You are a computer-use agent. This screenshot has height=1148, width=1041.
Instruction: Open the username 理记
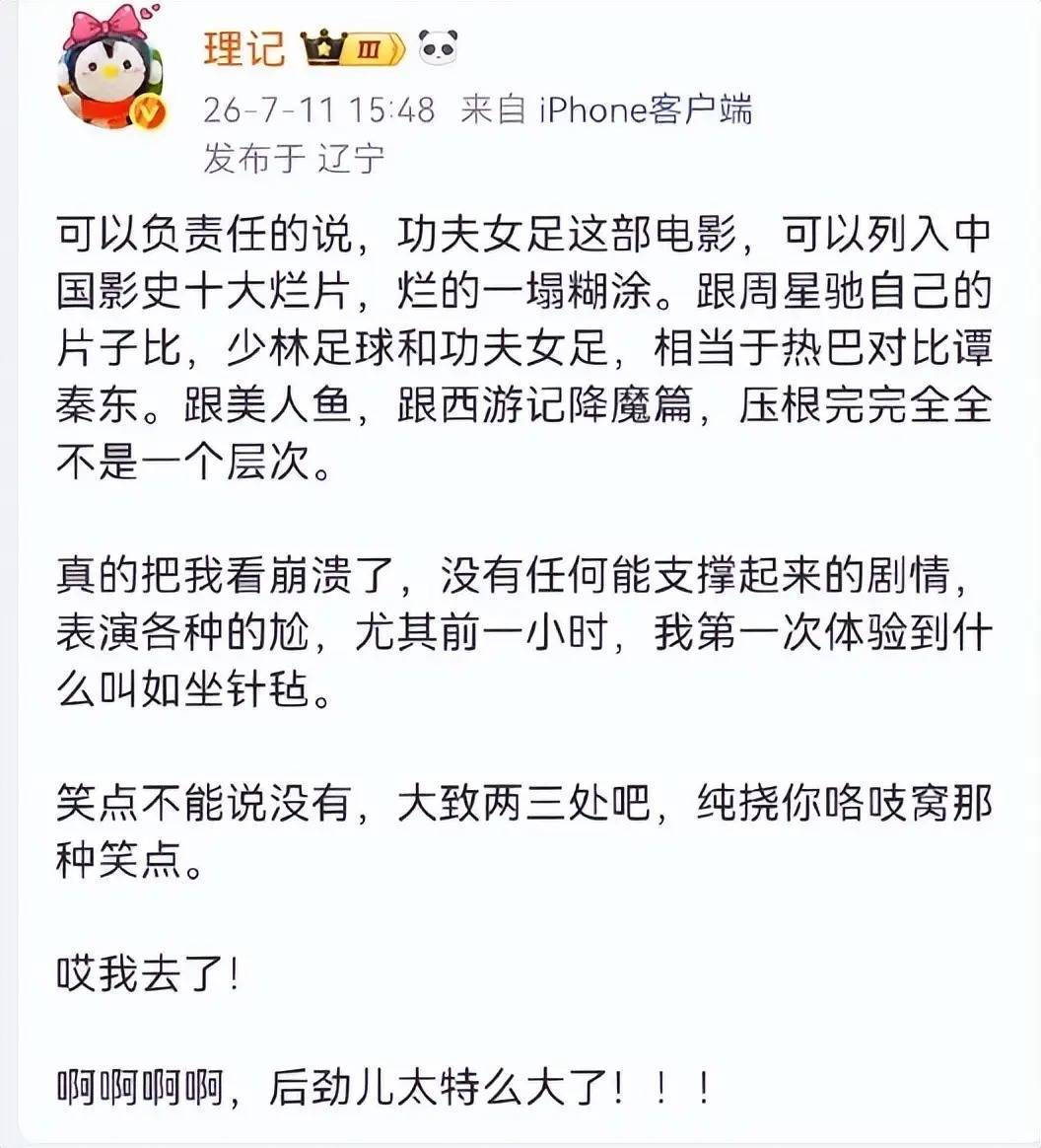[x=243, y=49]
